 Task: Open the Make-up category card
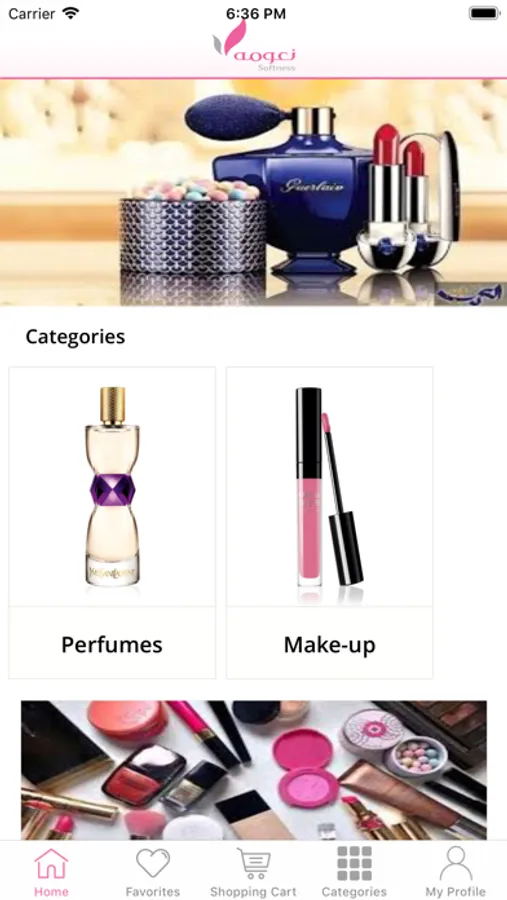coord(330,522)
